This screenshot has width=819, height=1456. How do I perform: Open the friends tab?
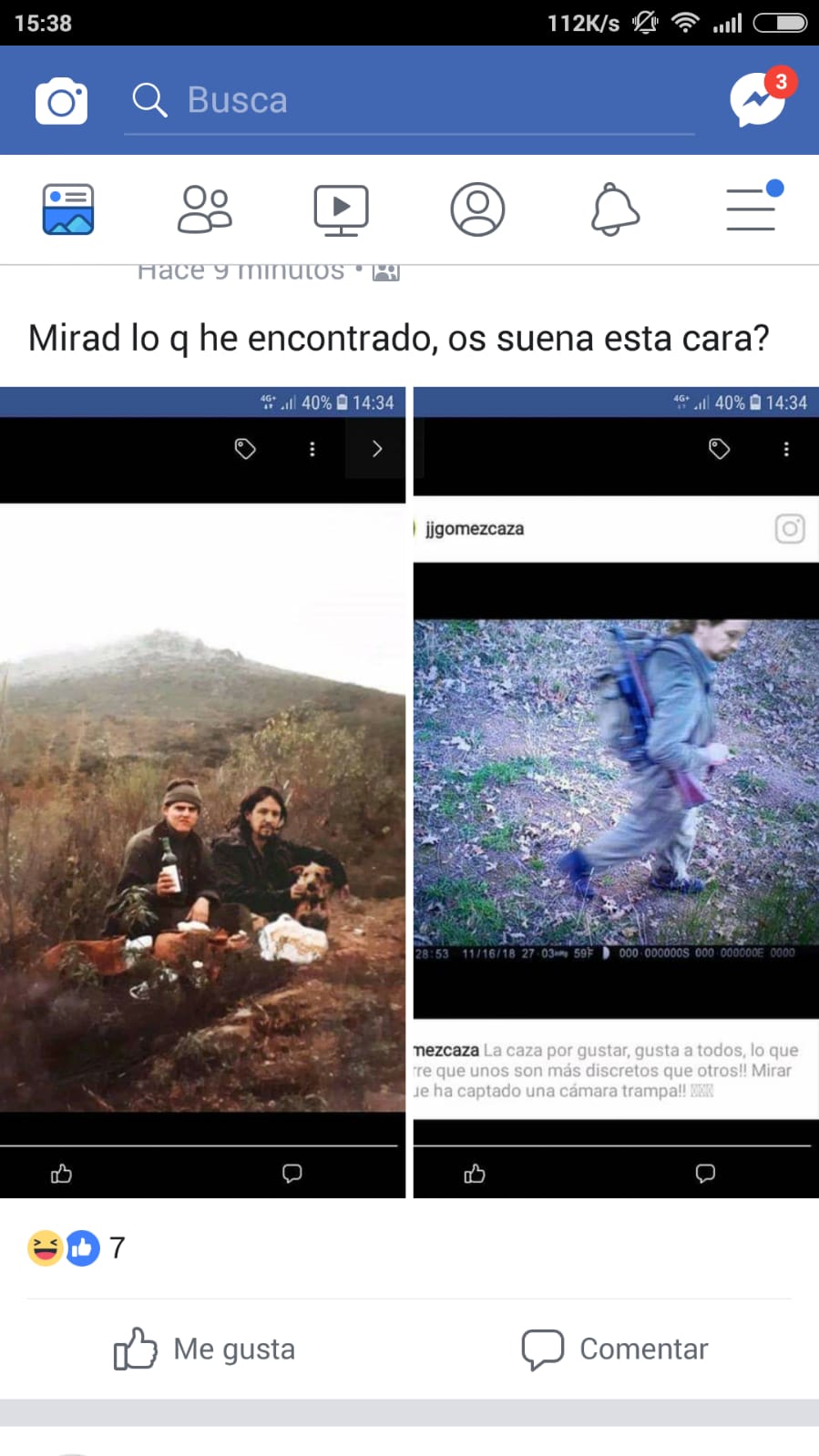click(204, 209)
